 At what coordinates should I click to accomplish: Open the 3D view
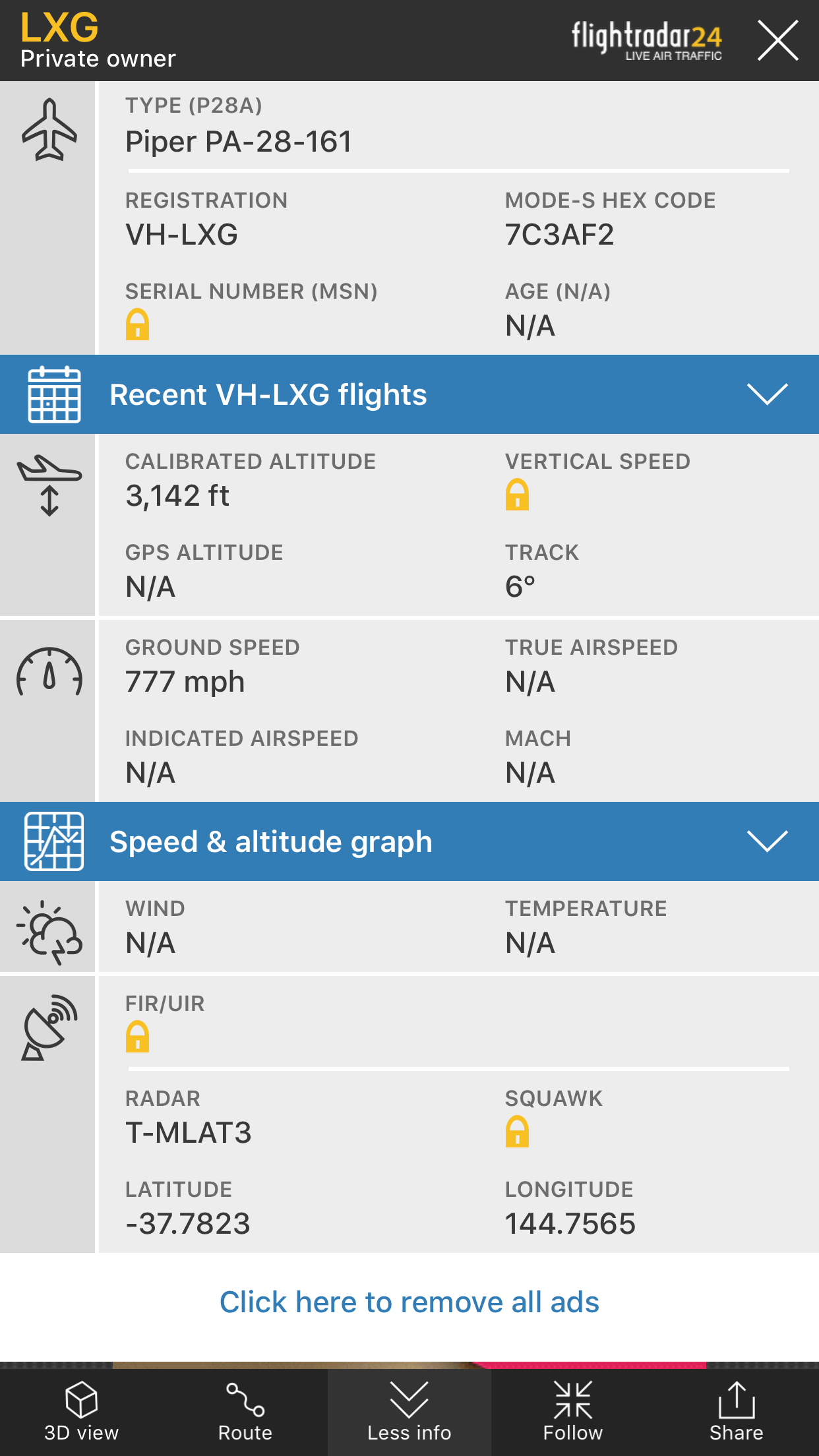click(81, 1412)
